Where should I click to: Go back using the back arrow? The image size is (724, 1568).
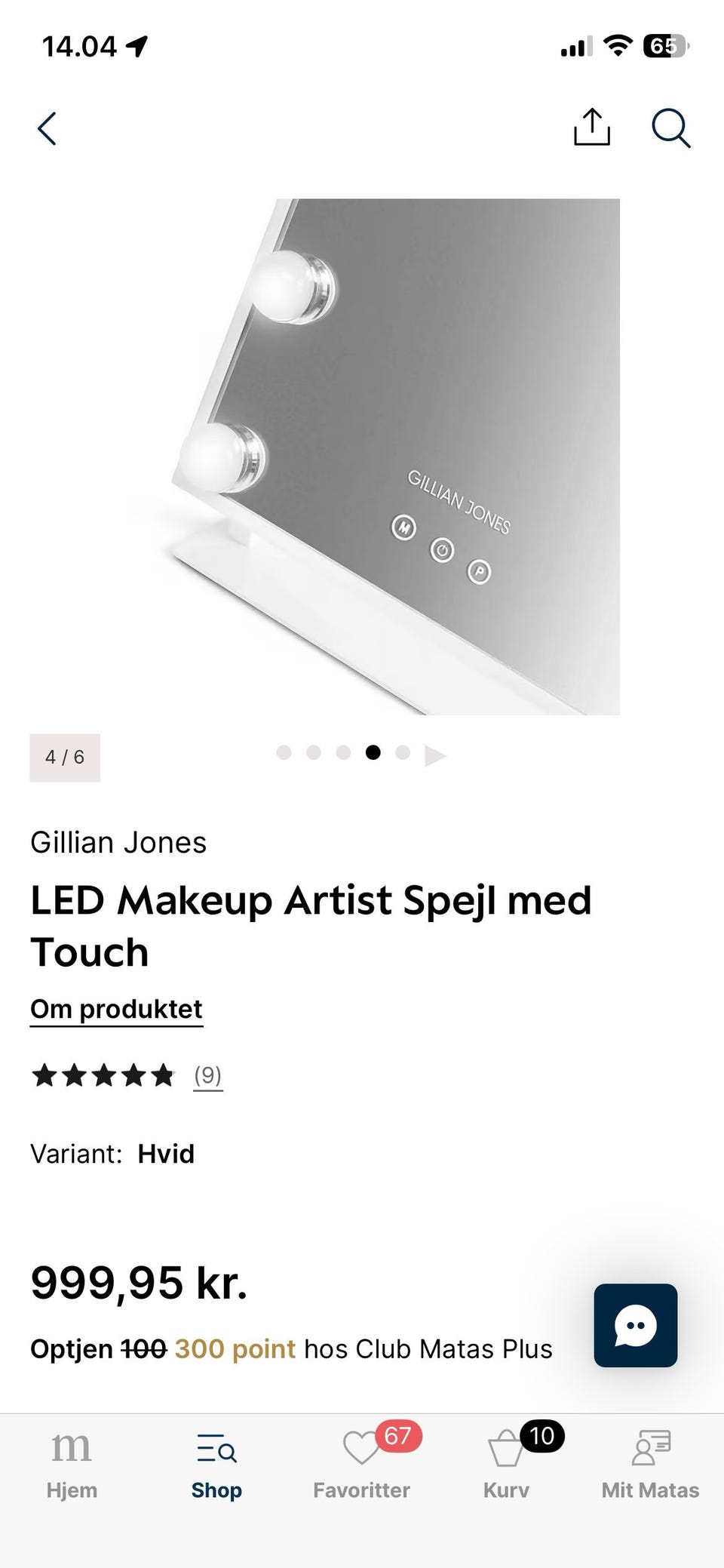point(47,128)
